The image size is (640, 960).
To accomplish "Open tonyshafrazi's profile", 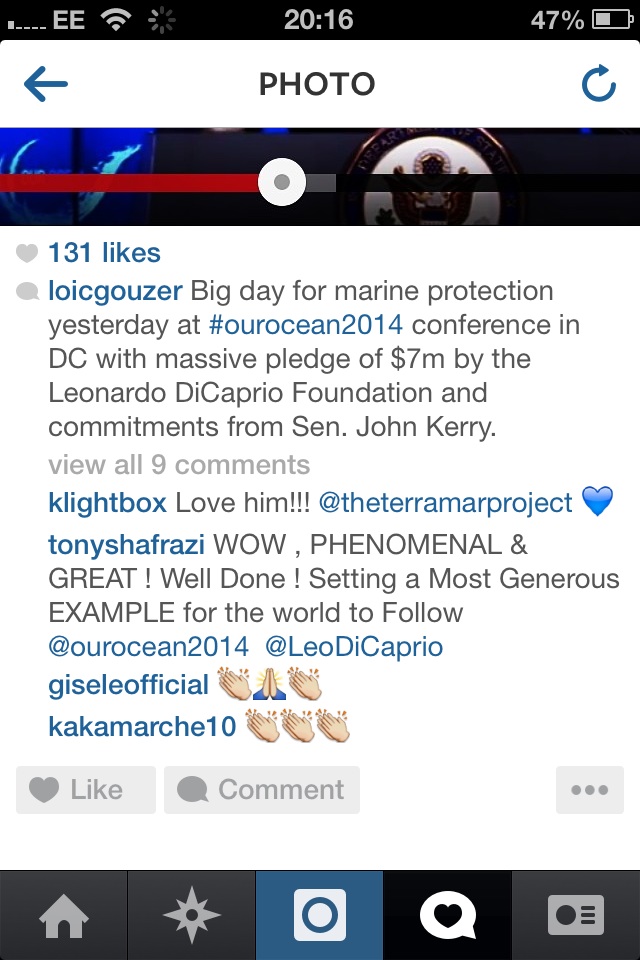I will [125, 546].
